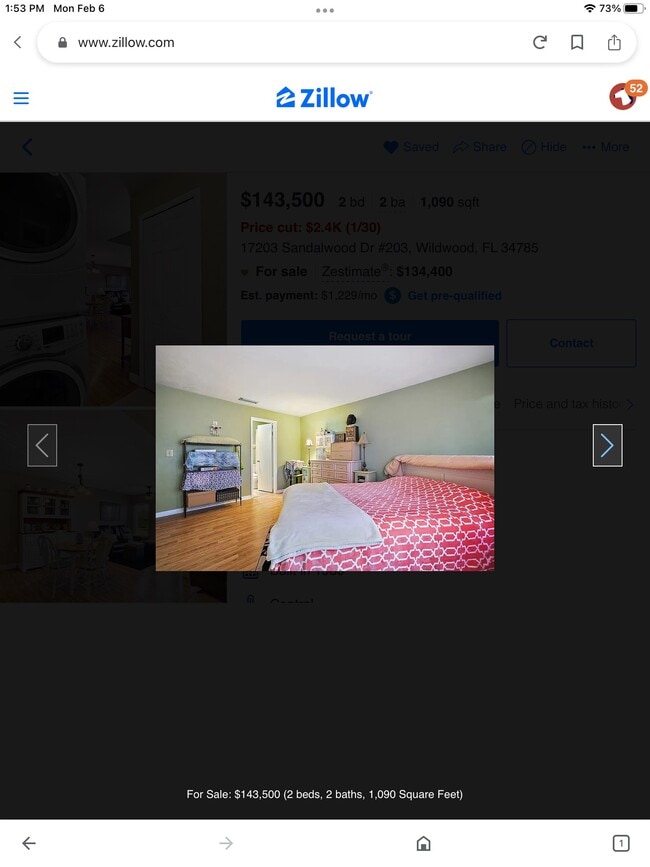Go to the browser home page

pyautogui.click(x=423, y=843)
